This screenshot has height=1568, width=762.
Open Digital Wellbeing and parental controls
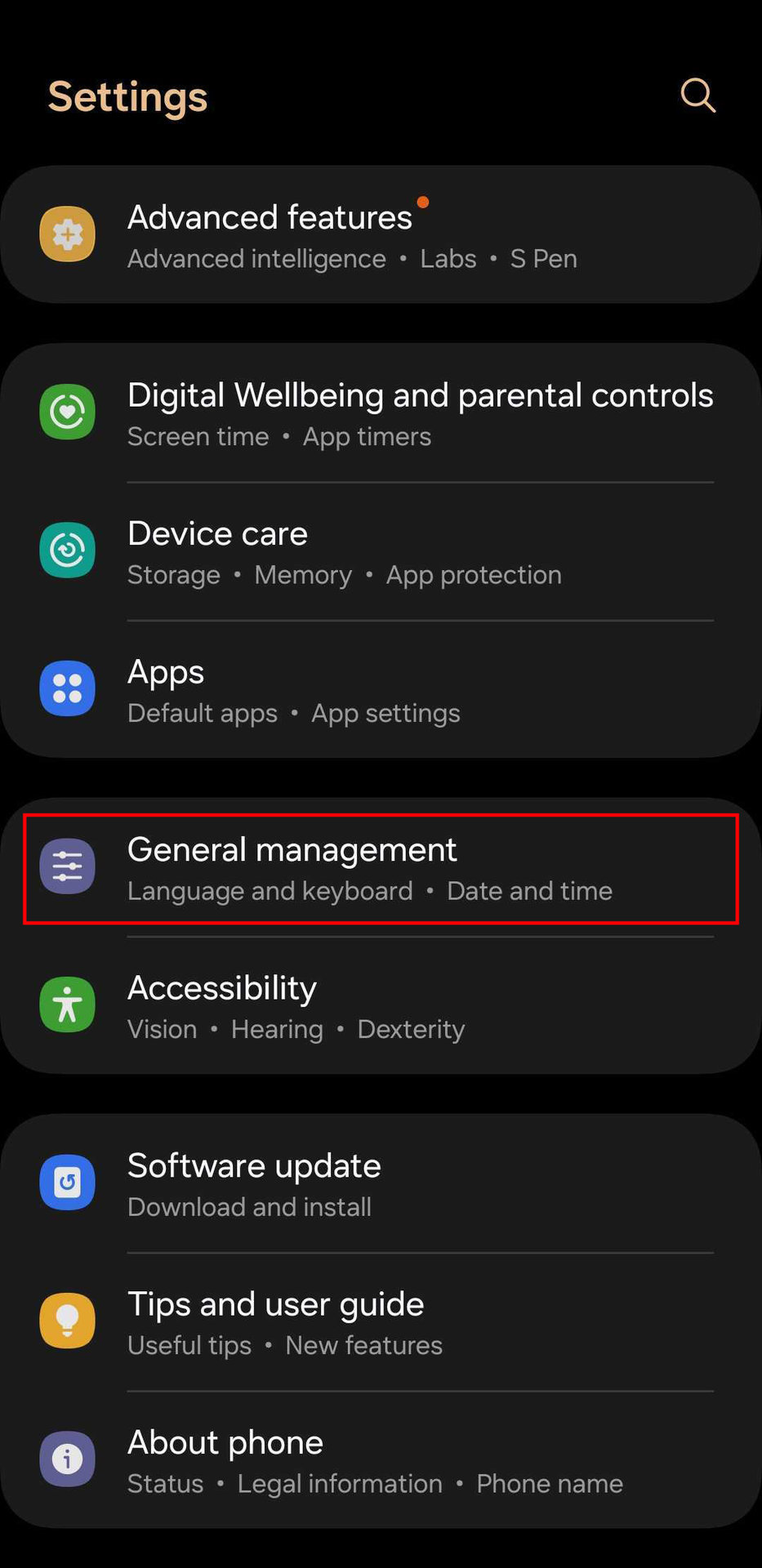point(381,413)
